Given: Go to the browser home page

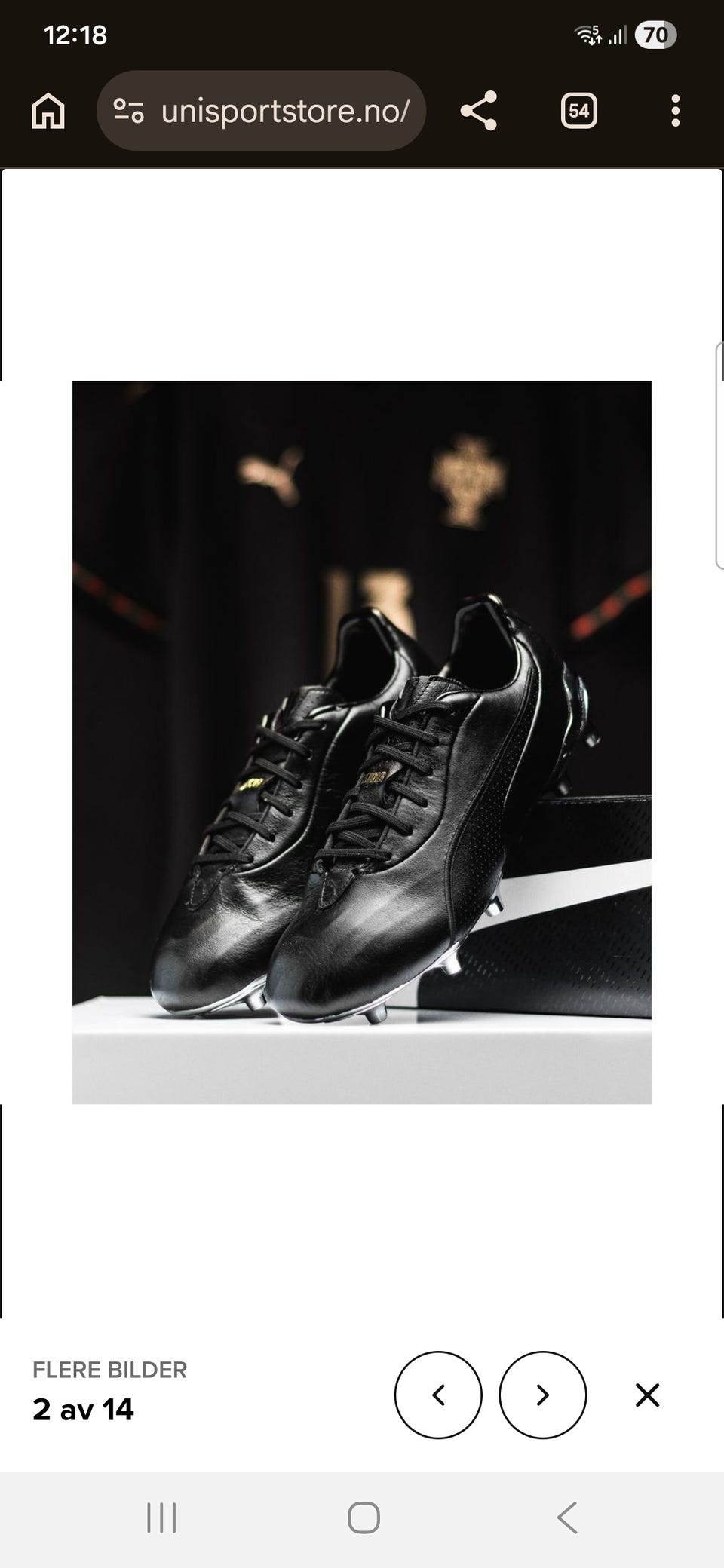Looking at the screenshot, I should 48,112.
